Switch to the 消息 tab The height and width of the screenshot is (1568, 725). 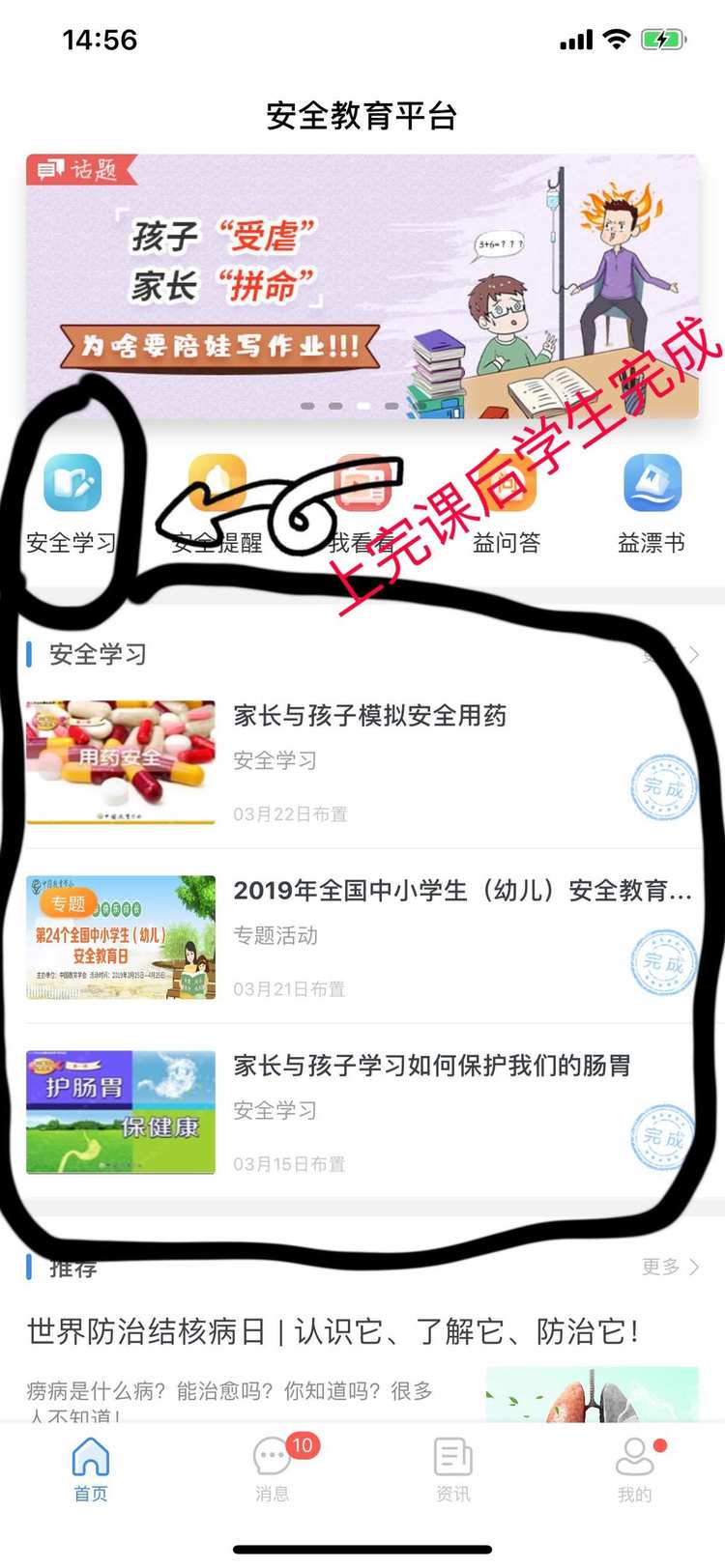click(x=273, y=1468)
